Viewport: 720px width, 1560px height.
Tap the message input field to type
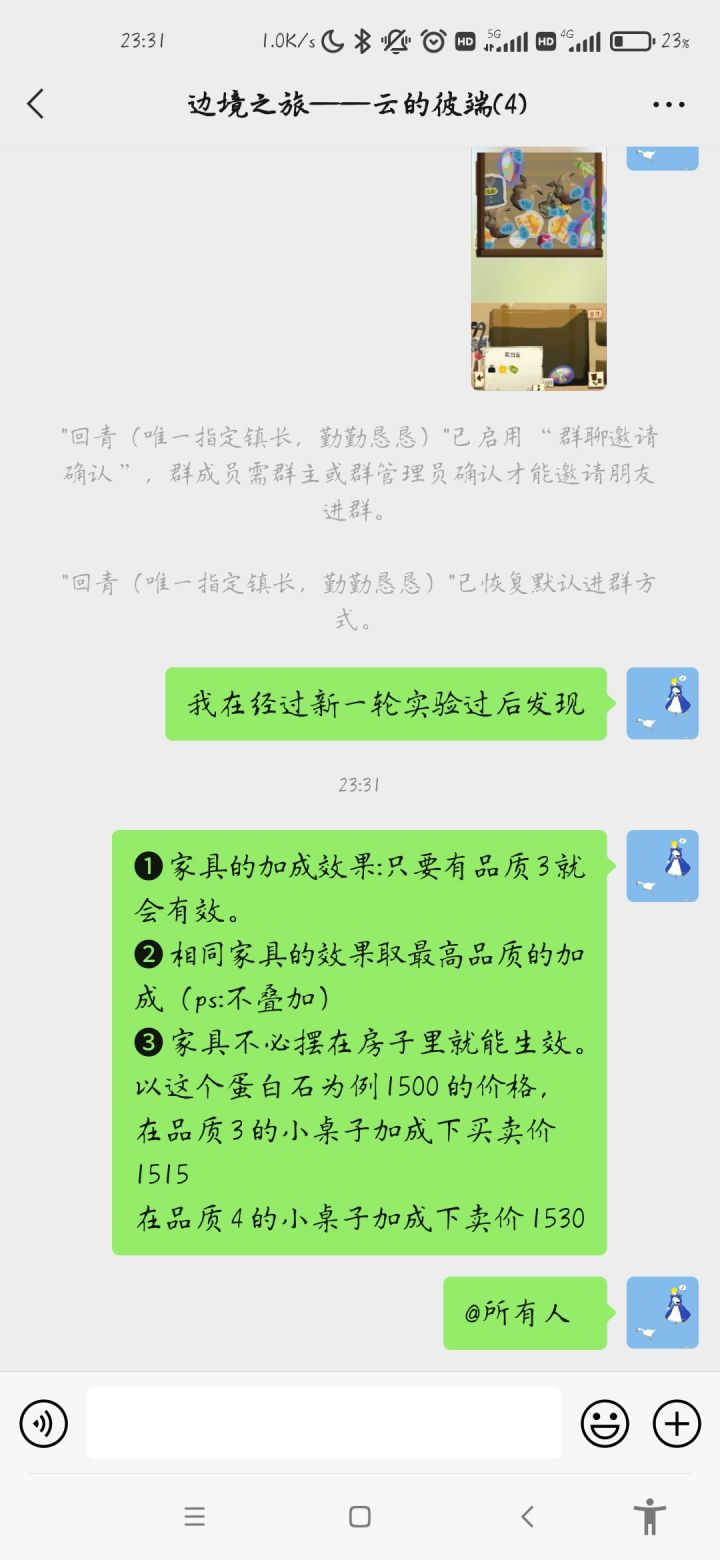[322, 1423]
